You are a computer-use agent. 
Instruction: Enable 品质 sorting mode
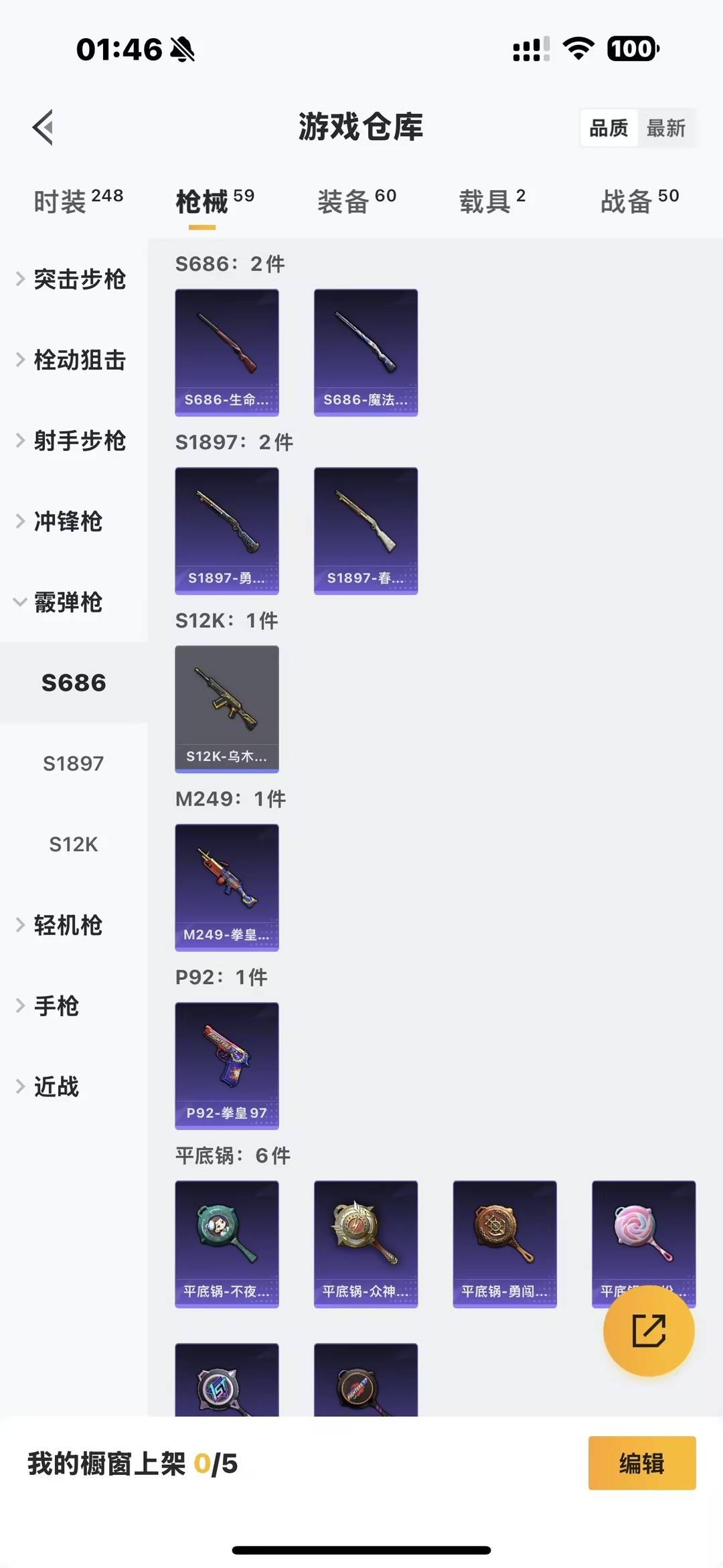(608, 128)
